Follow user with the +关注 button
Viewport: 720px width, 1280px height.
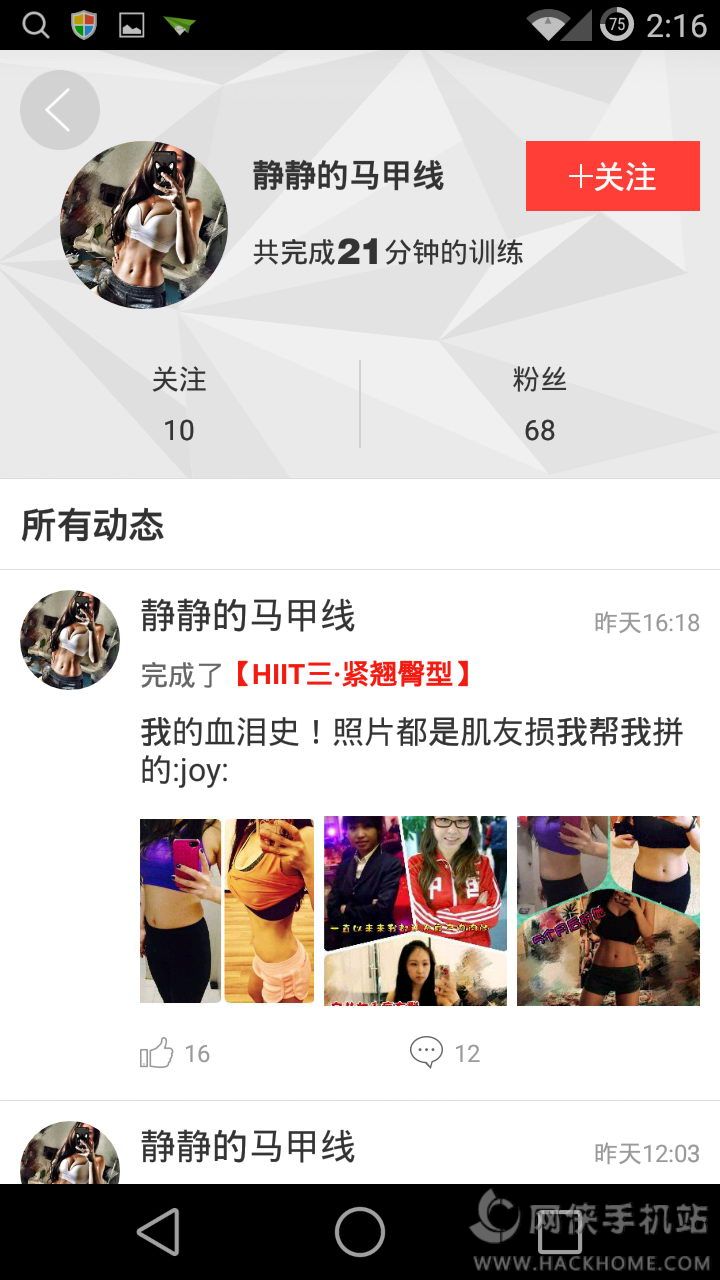612,176
